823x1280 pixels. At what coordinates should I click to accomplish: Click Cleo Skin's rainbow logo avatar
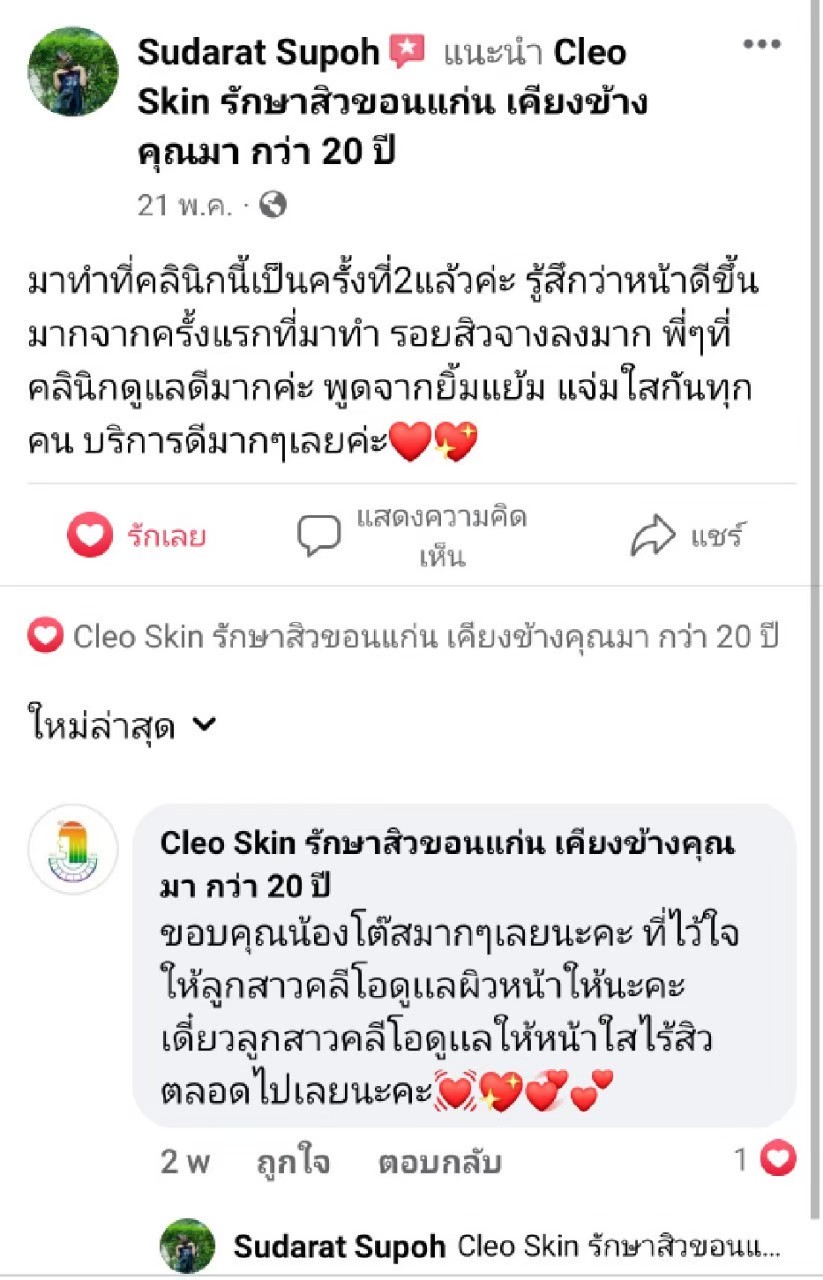(71, 844)
